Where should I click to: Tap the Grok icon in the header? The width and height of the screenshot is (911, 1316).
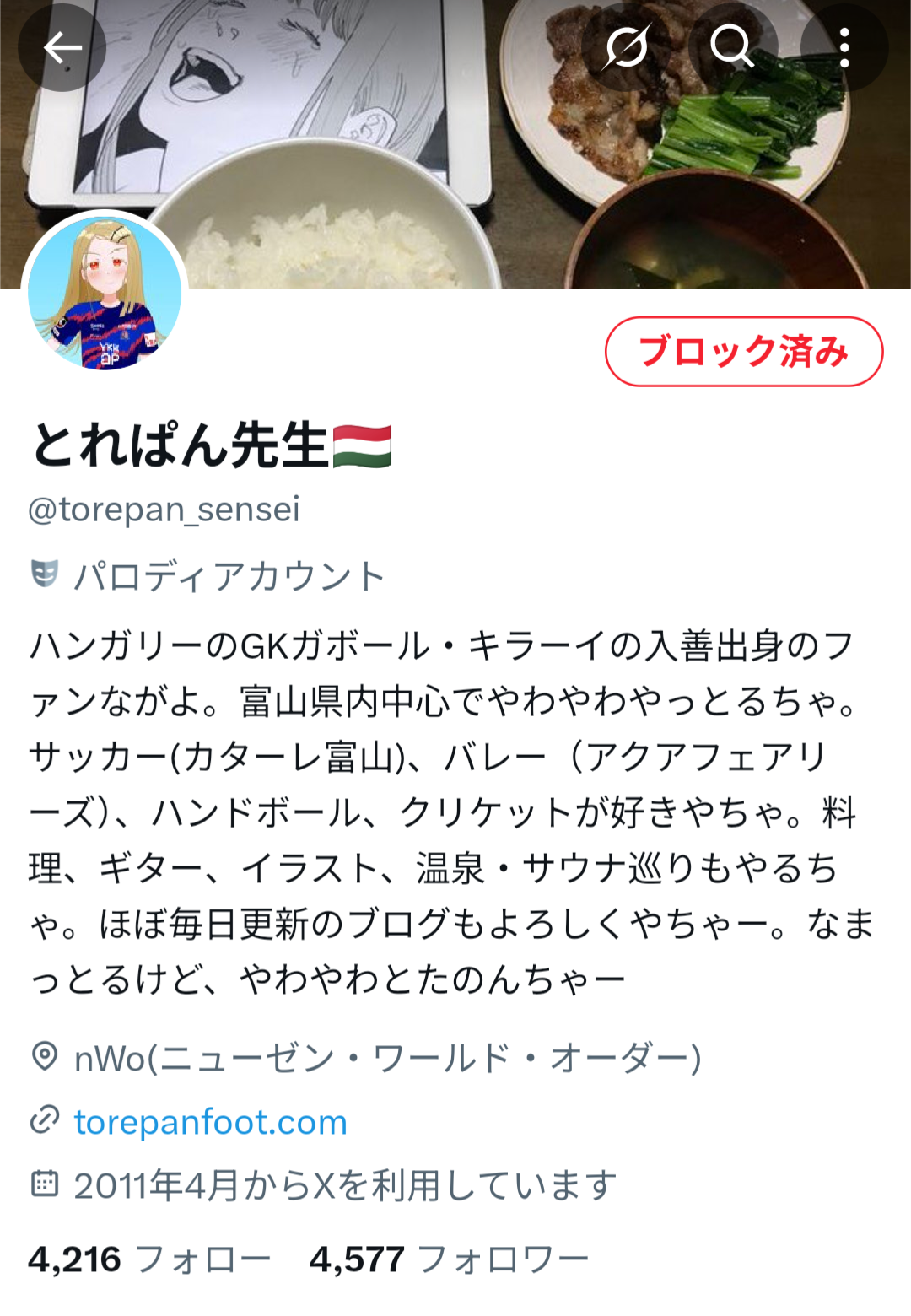click(x=625, y=47)
